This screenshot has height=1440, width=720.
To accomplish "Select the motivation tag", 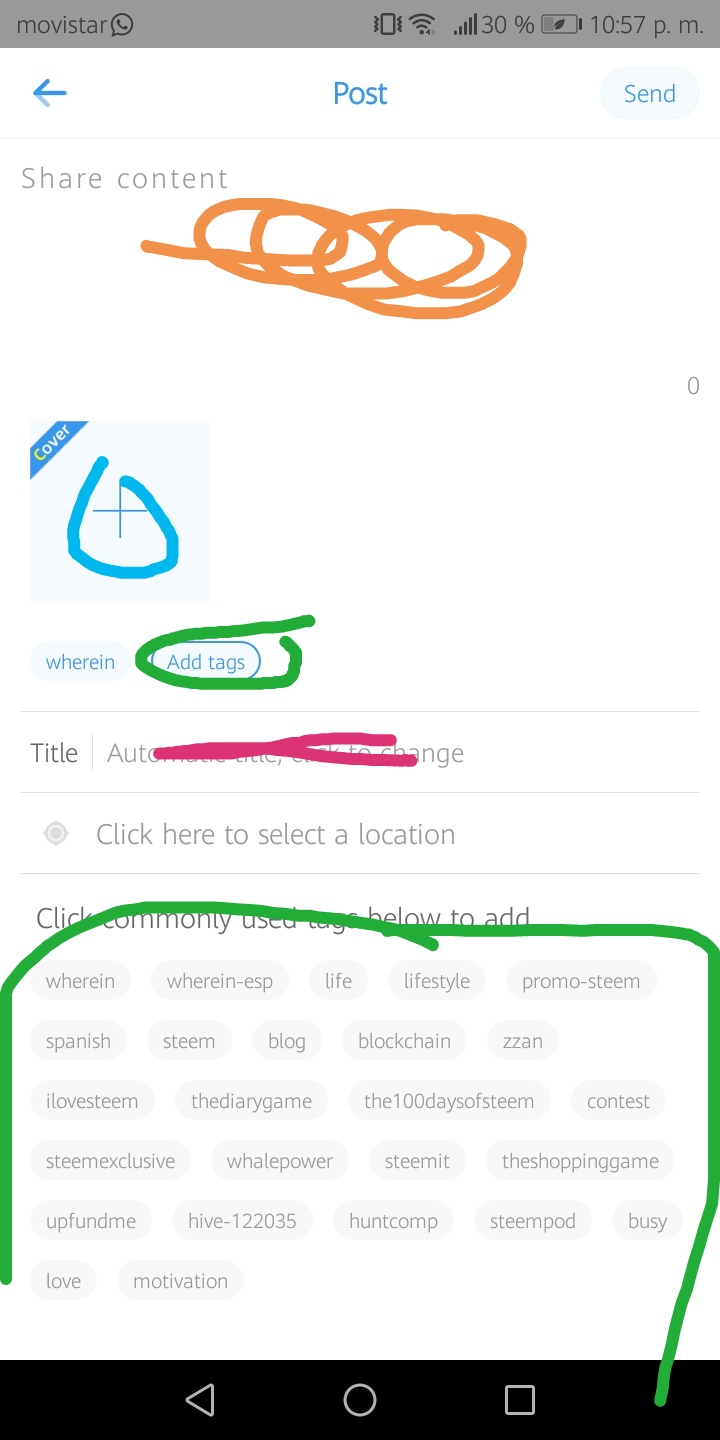I will pyautogui.click(x=180, y=1281).
